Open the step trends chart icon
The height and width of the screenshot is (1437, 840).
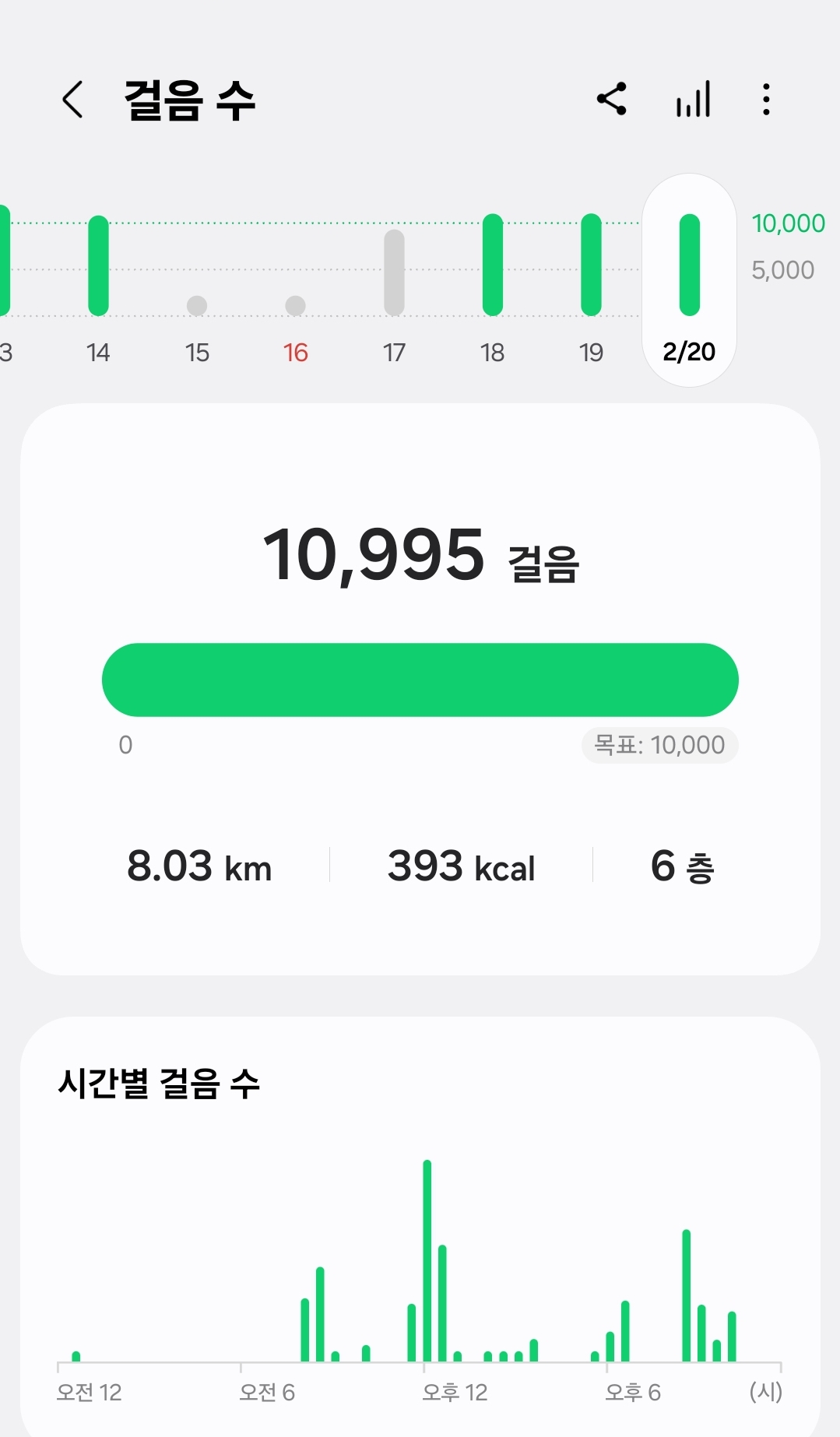click(x=693, y=100)
